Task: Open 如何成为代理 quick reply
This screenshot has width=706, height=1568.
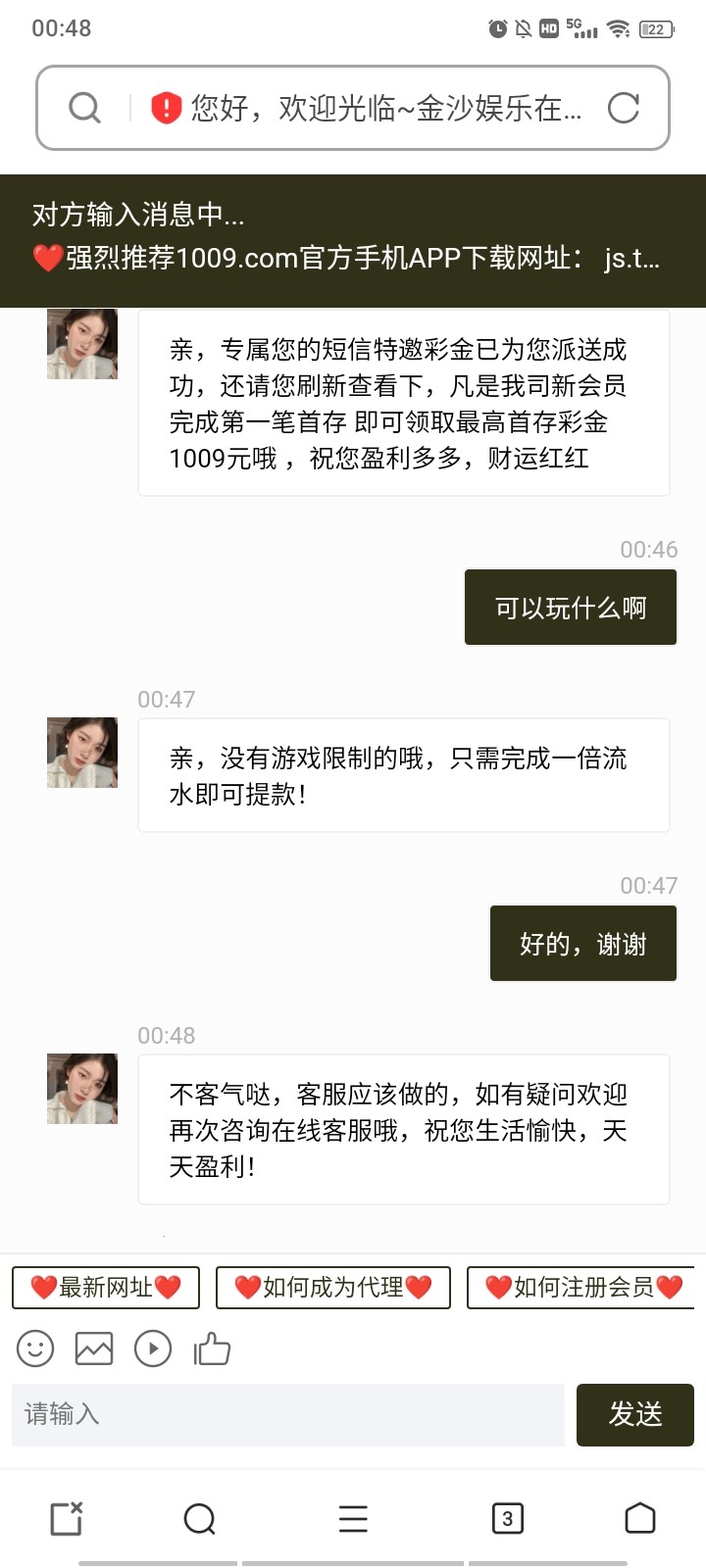Action: 333,1289
